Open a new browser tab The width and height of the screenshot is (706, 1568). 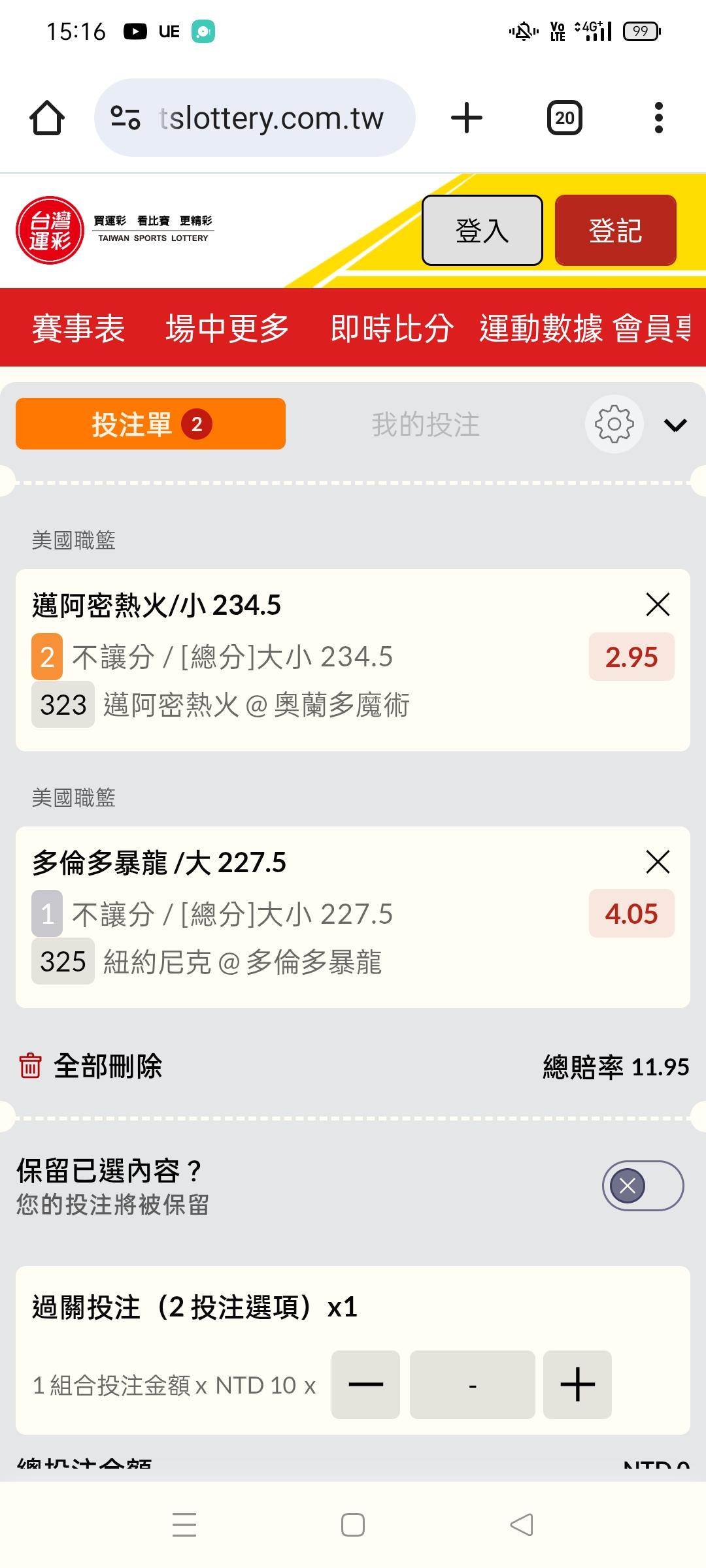pos(467,118)
